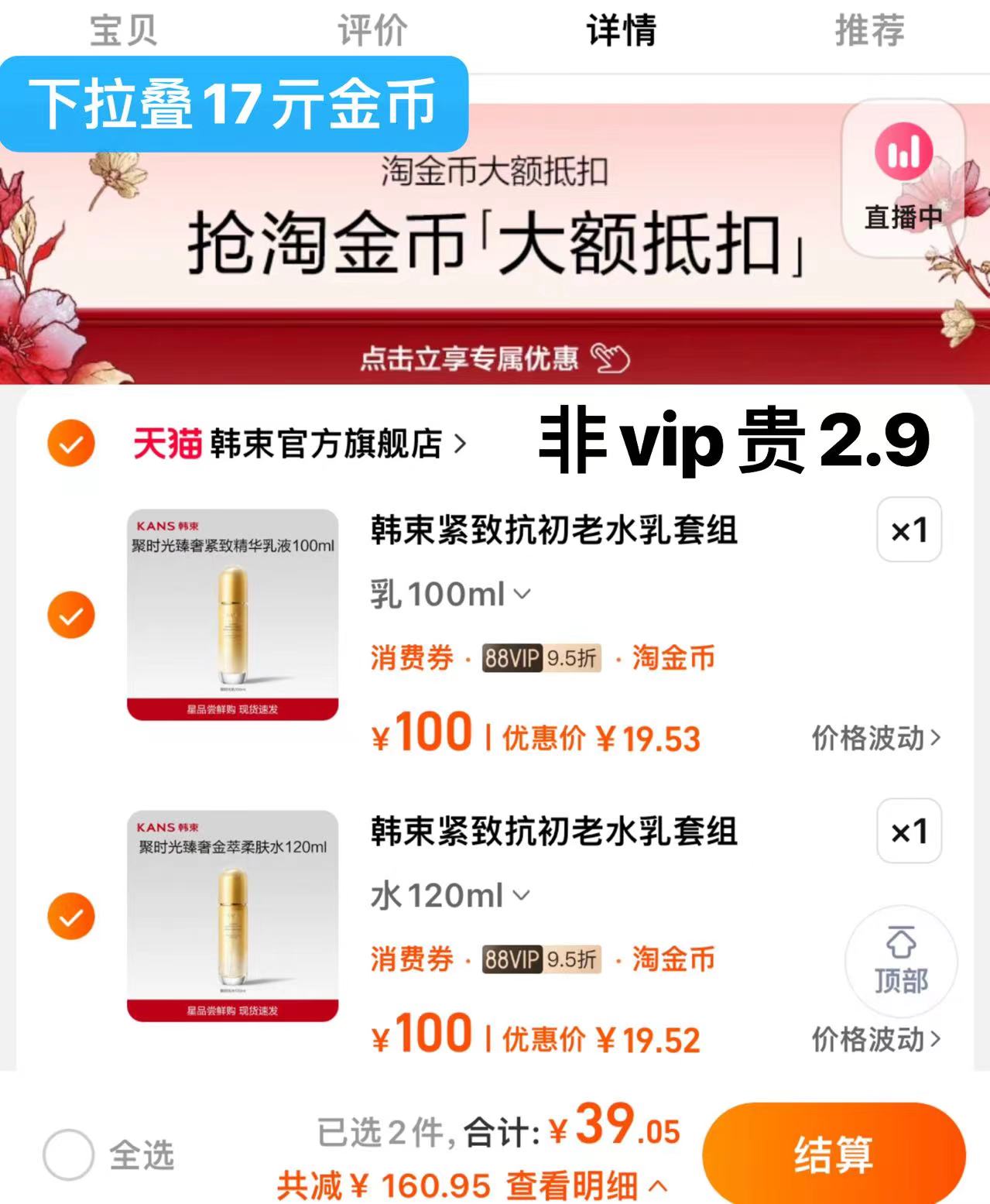The image size is (990, 1204).
Task: Deselect the 乳100ml product checkbox
Action: point(70,614)
